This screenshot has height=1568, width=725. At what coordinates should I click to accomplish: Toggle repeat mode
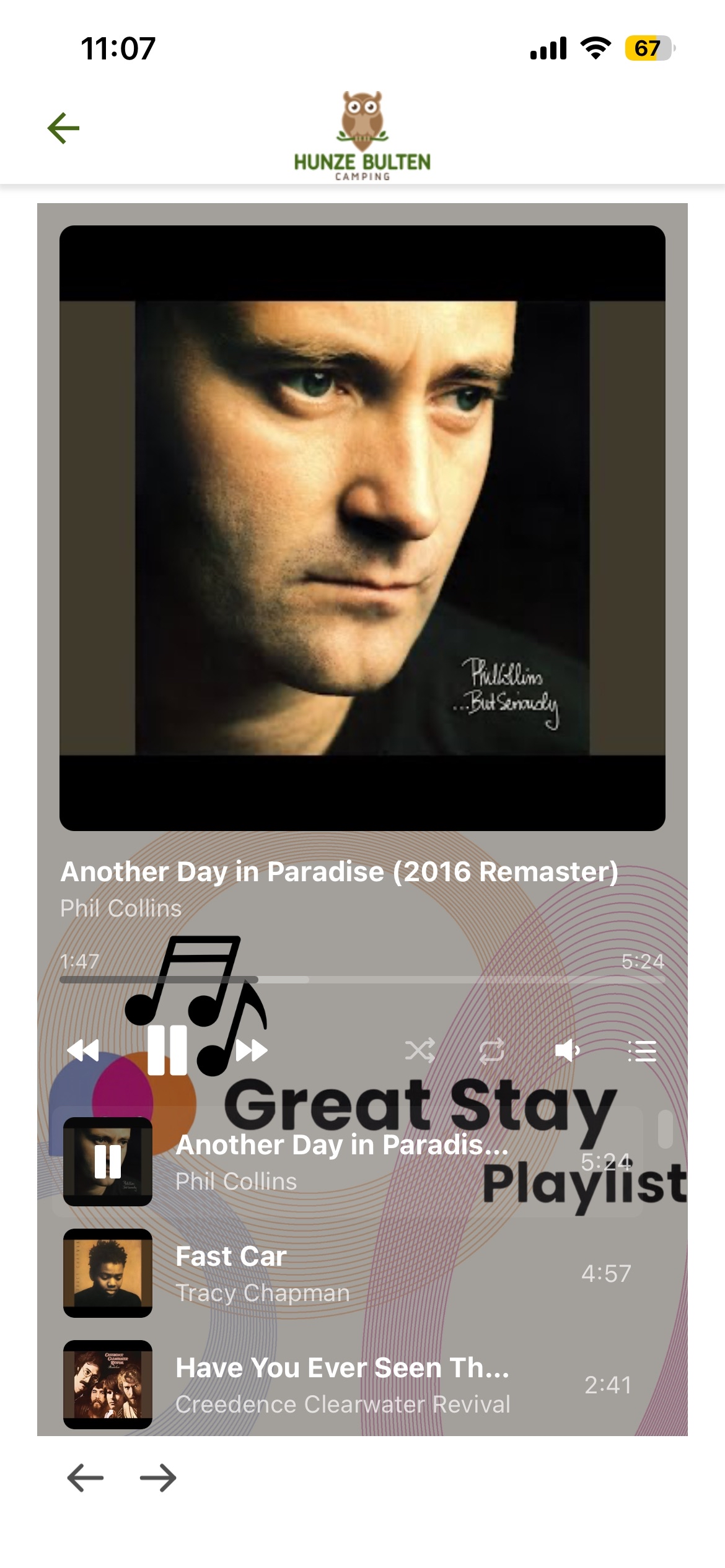click(x=491, y=1050)
